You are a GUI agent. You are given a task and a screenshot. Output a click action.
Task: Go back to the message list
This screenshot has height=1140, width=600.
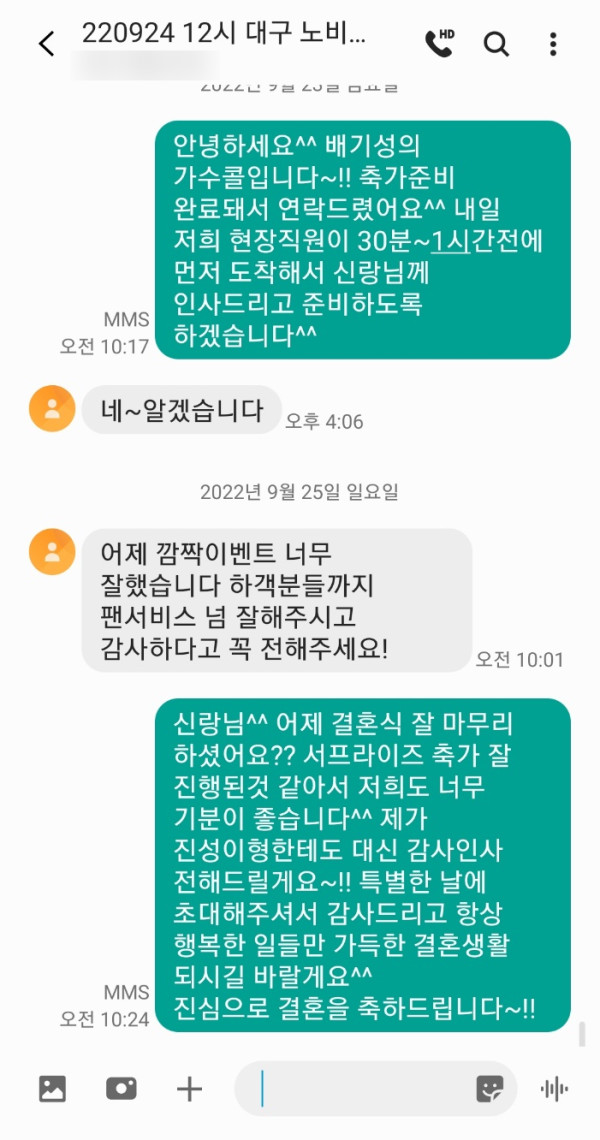(46, 44)
